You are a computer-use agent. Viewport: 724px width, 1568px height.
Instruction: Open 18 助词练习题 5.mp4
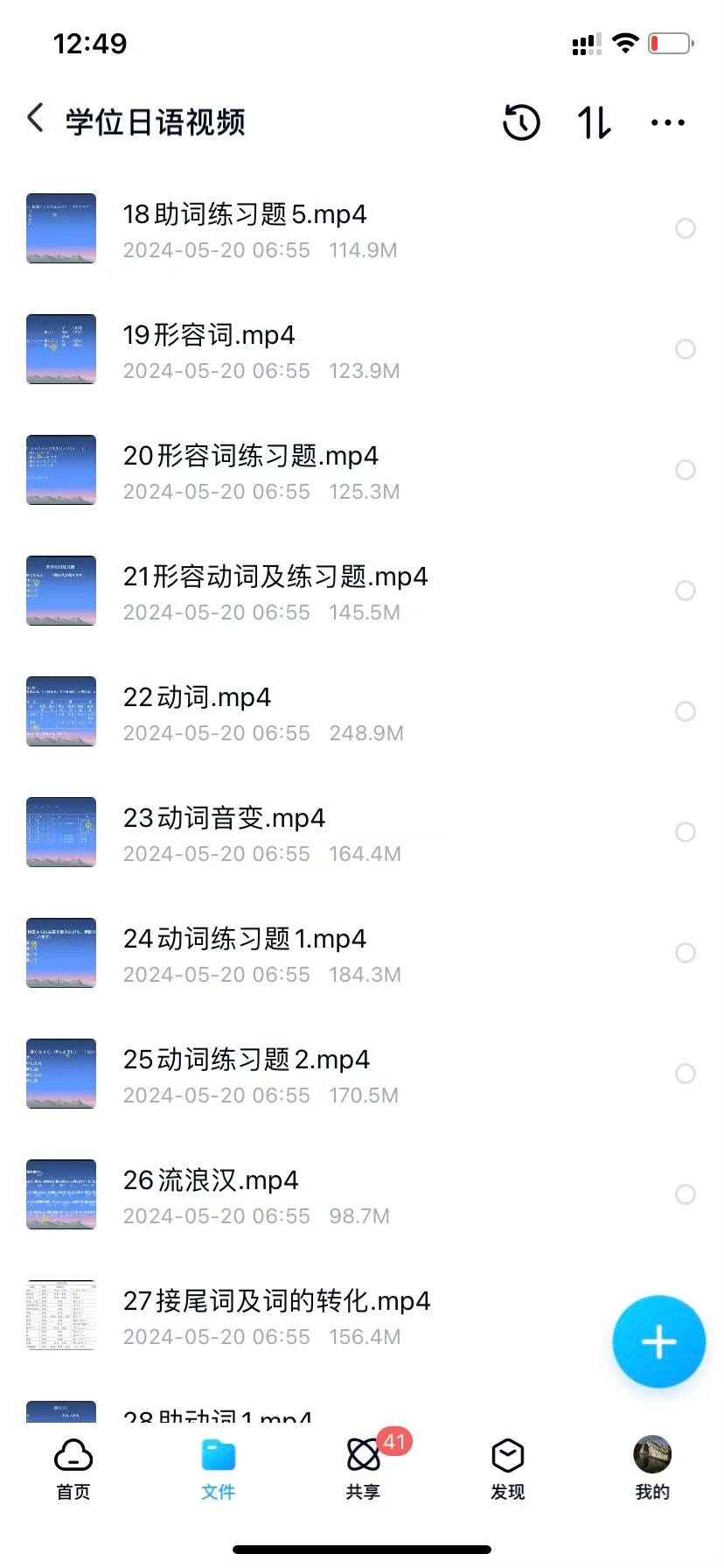(245, 229)
